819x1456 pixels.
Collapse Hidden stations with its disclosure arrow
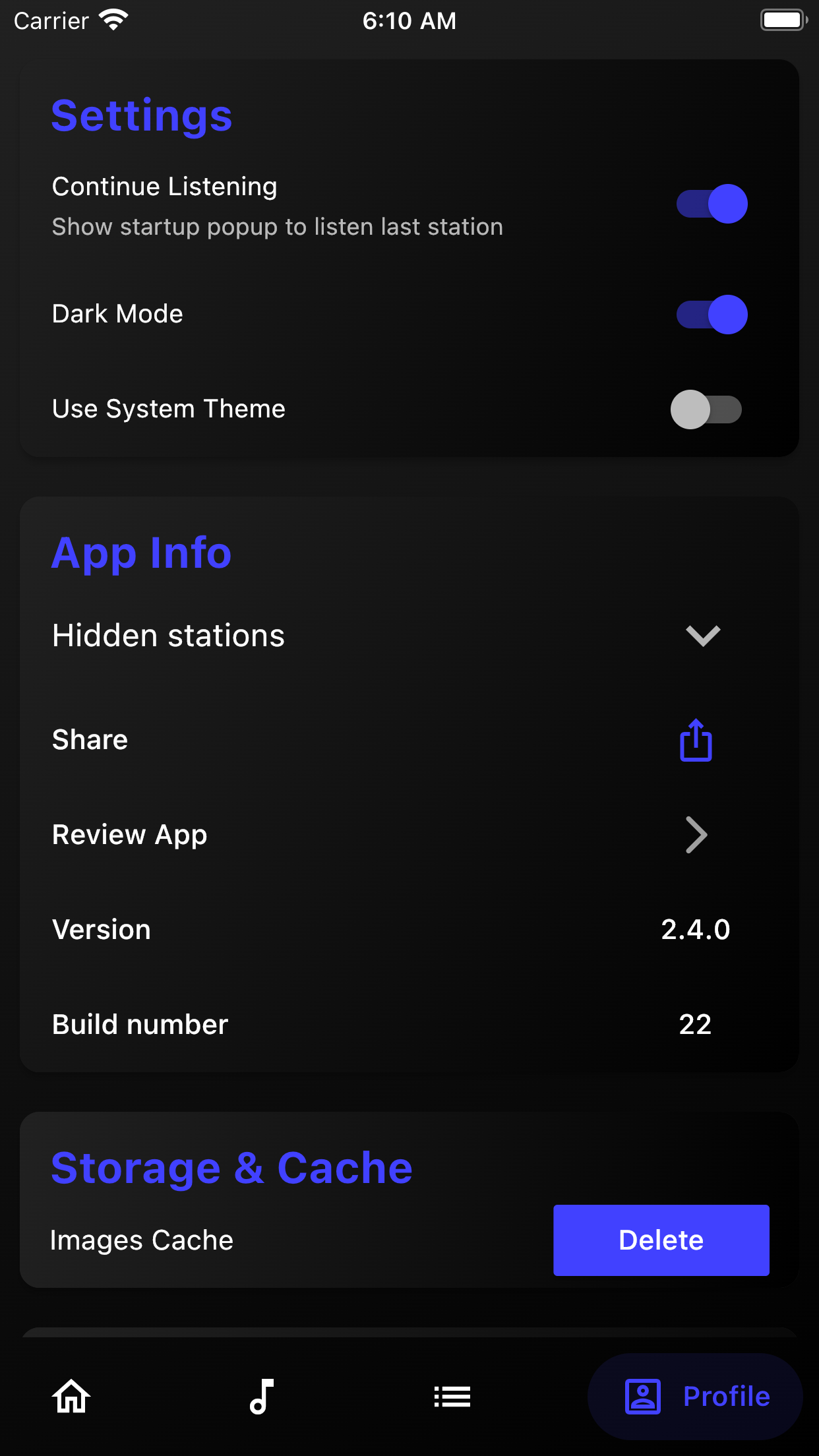pyautogui.click(x=702, y=636)
